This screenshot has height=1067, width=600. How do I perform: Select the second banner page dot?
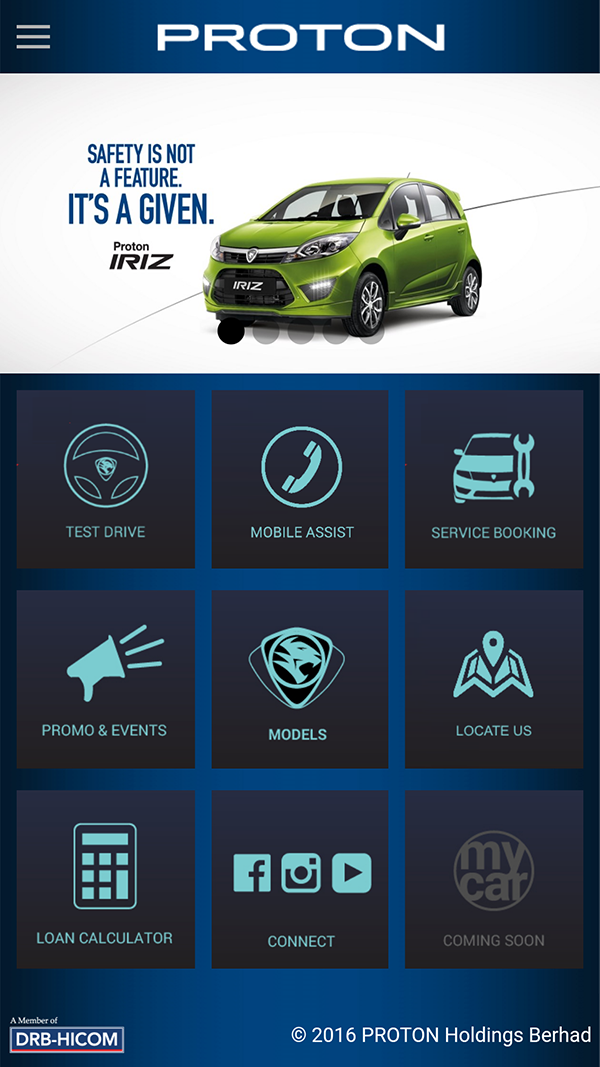click(265, 332)
